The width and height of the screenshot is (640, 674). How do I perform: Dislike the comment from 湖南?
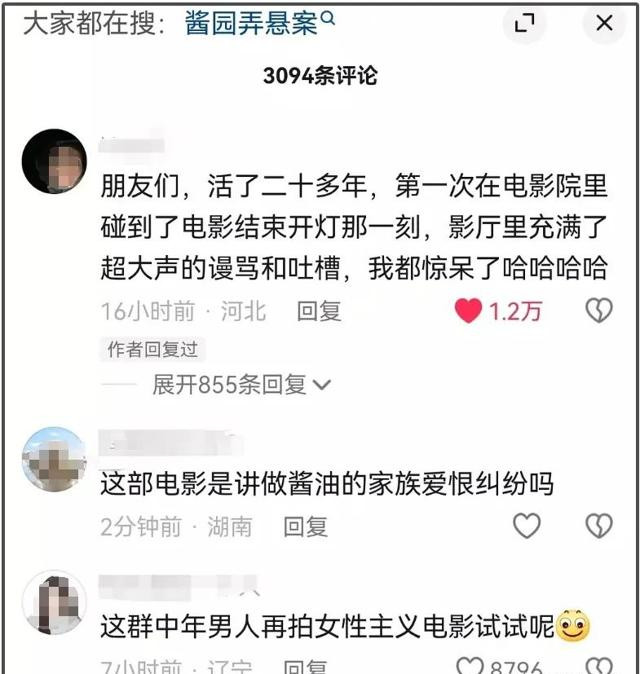[598, 525]
